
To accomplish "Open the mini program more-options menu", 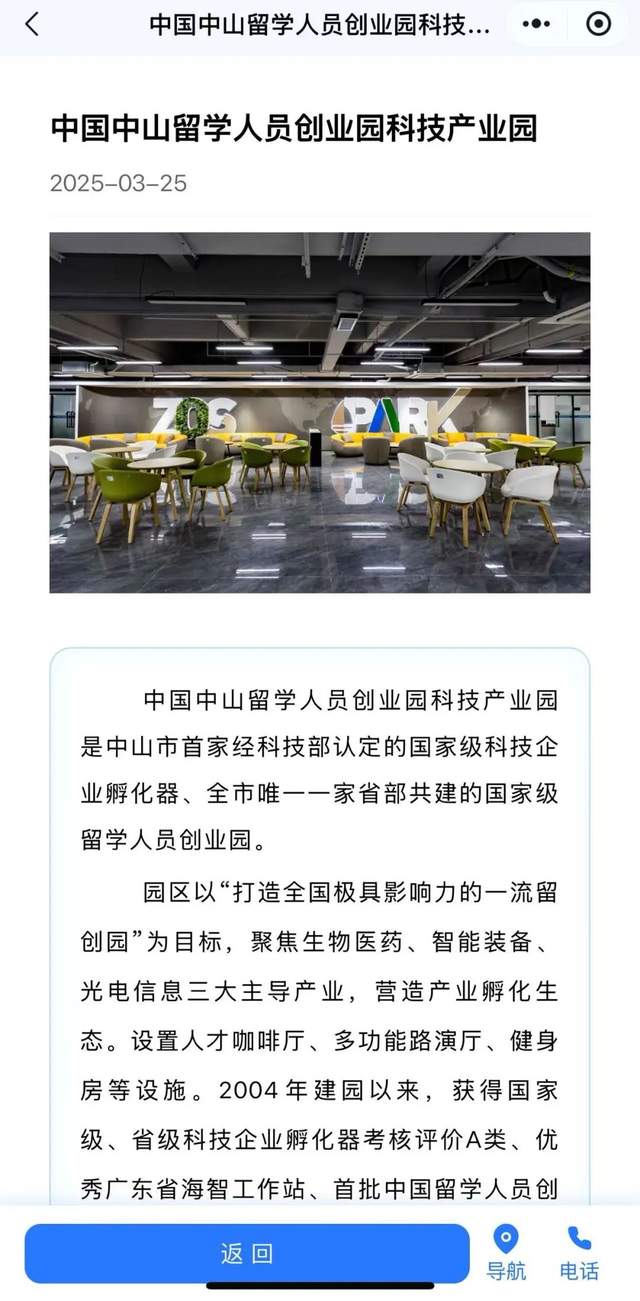I will coord(537,24).
